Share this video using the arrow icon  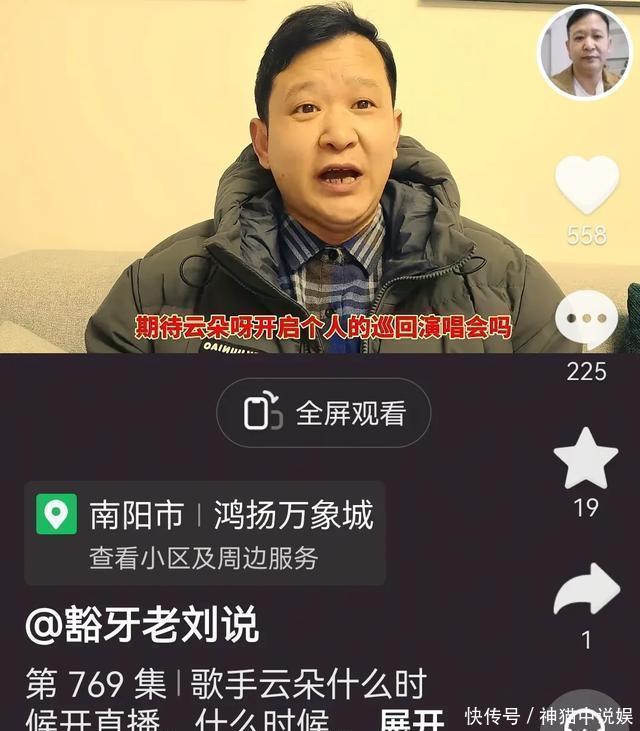[587, 592]
